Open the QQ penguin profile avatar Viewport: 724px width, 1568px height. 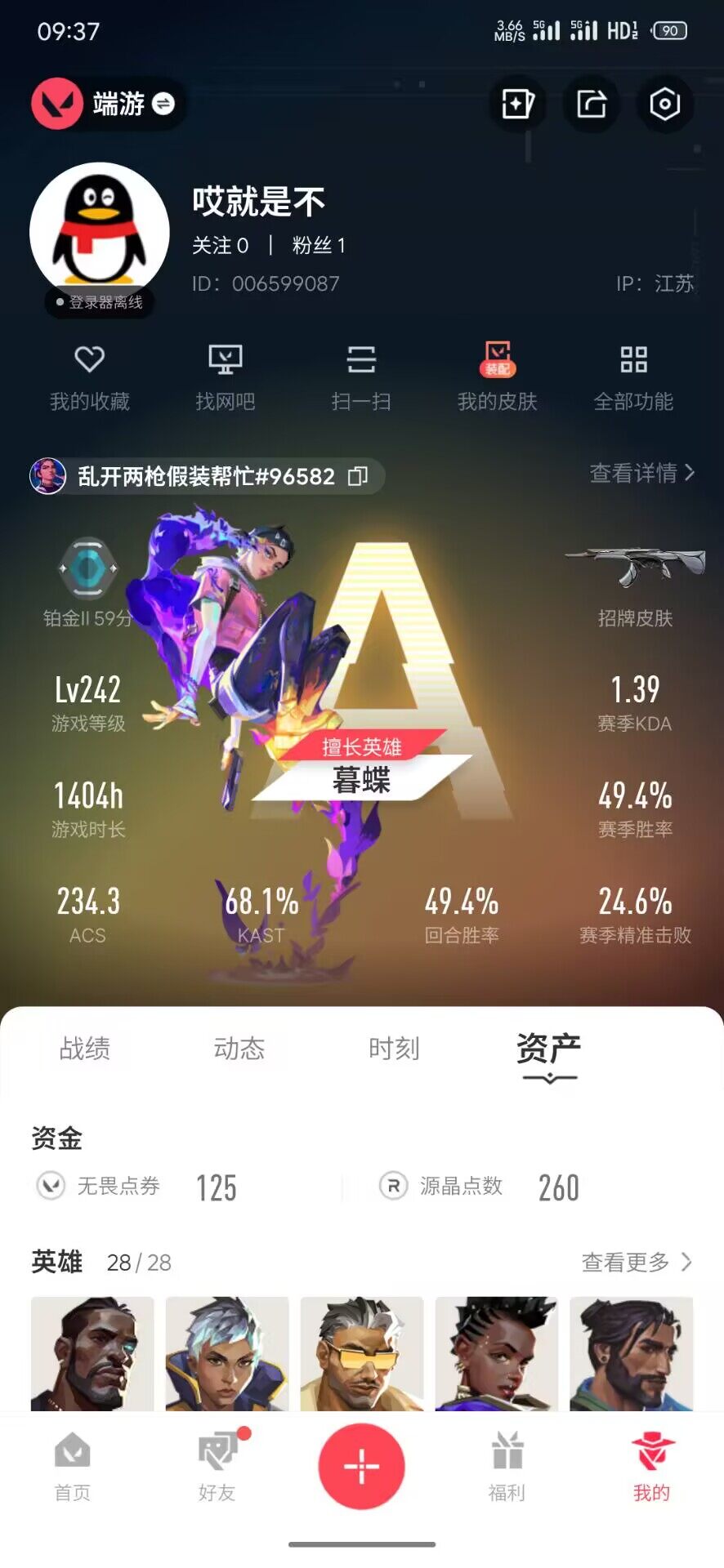(100, 233)
